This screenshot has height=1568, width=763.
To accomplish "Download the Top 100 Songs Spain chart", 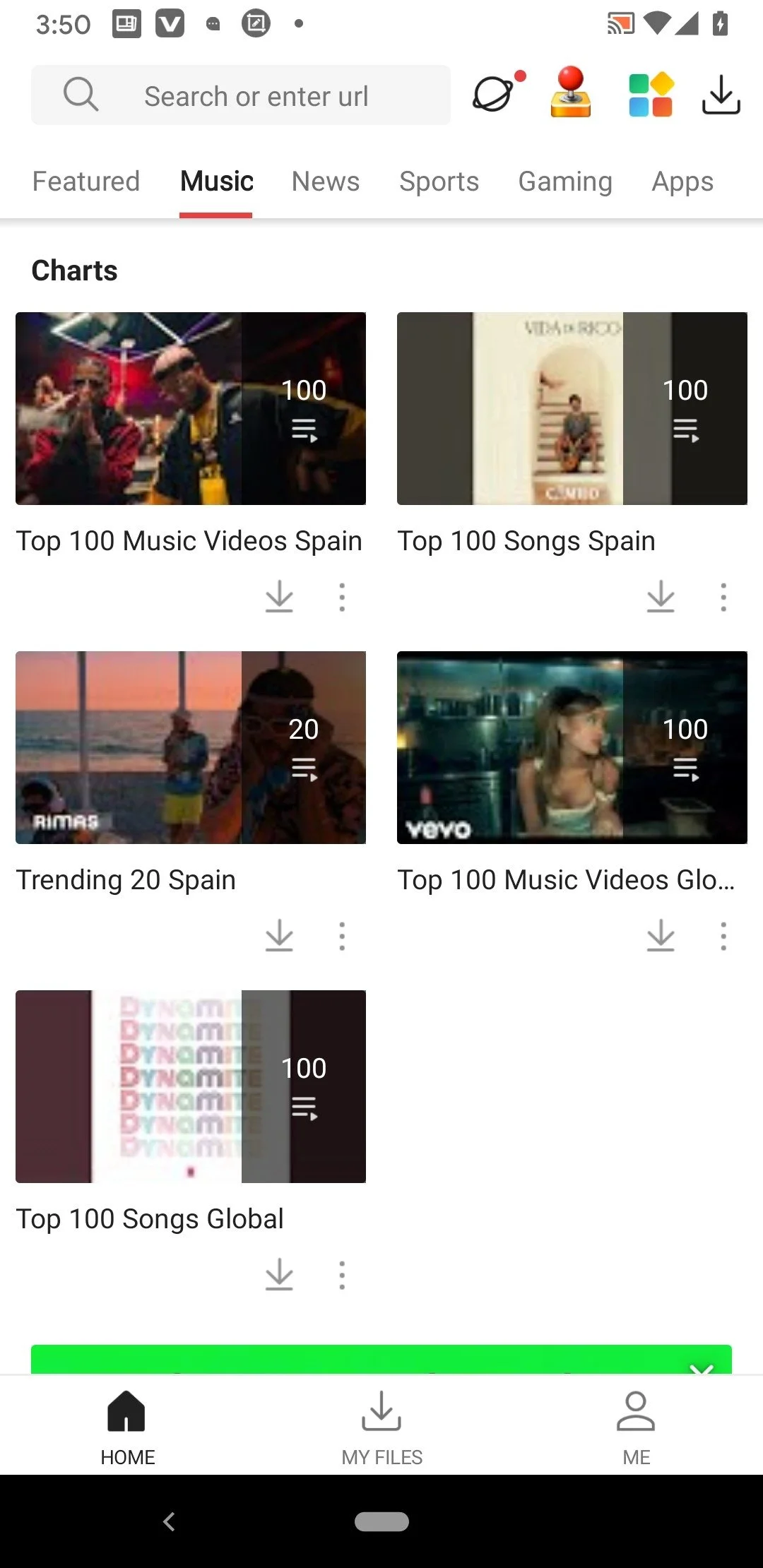I will (660, 597).
